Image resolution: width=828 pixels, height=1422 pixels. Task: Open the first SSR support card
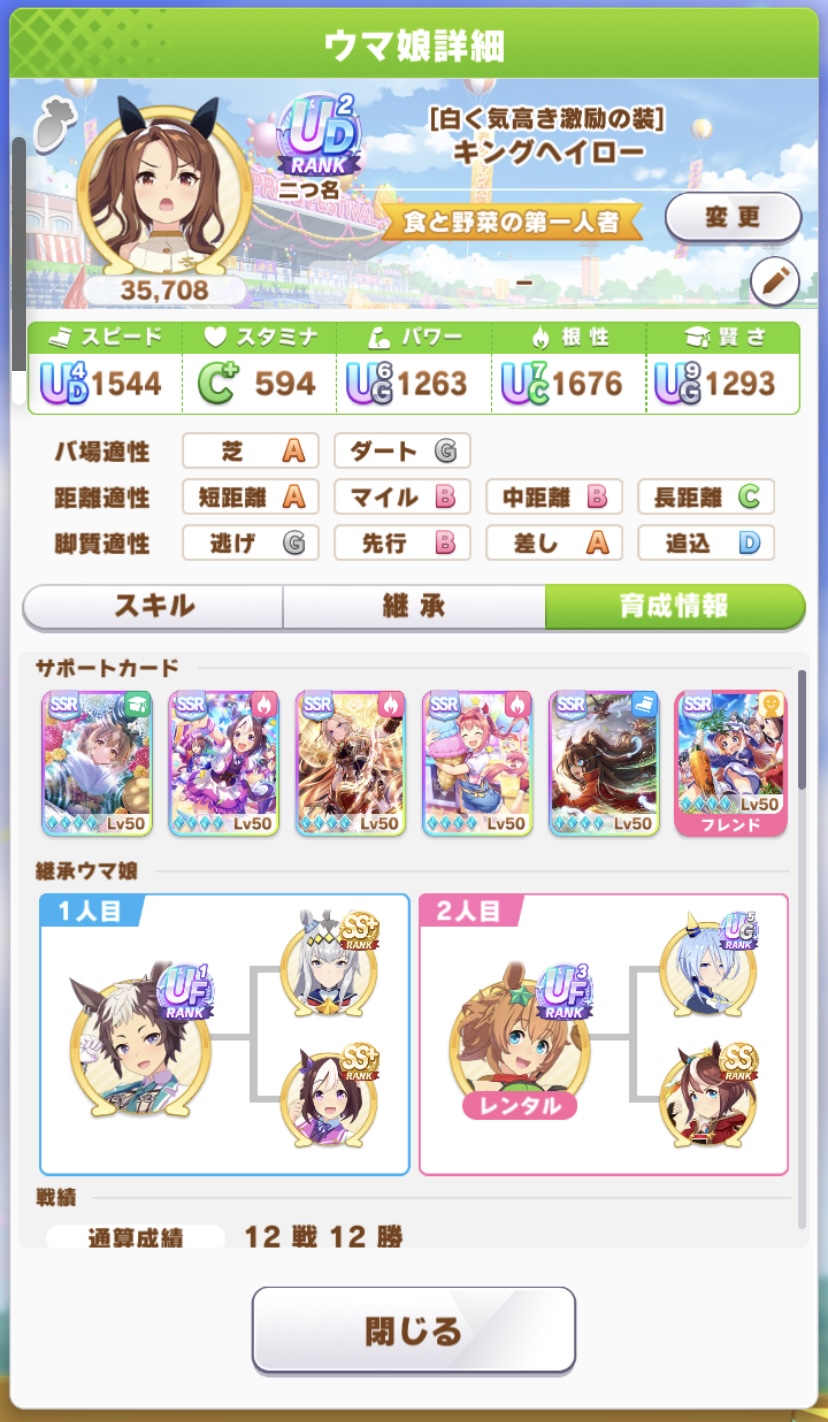click(96, 762)
